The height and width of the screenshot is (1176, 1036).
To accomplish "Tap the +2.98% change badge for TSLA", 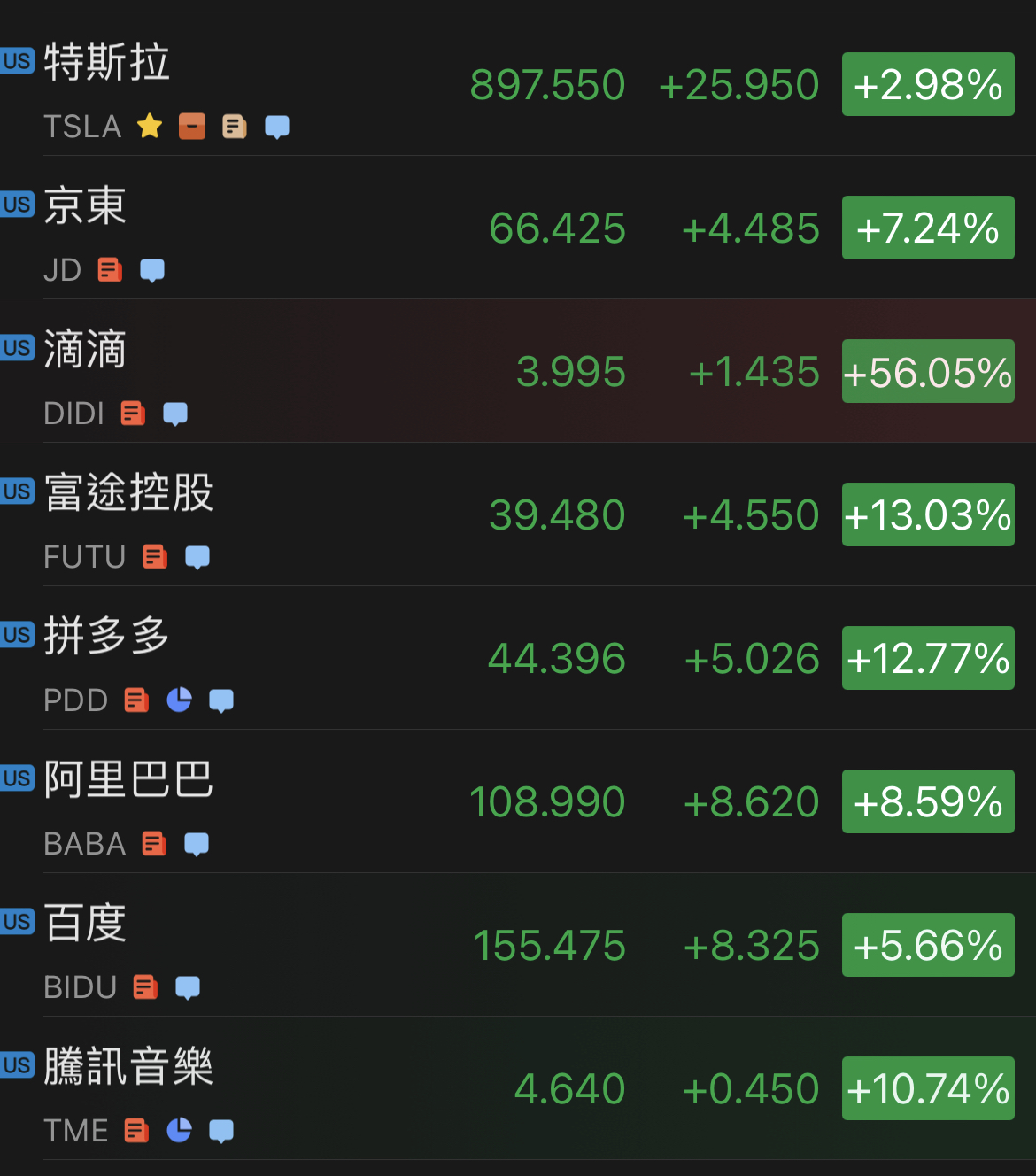I will 927,84.
